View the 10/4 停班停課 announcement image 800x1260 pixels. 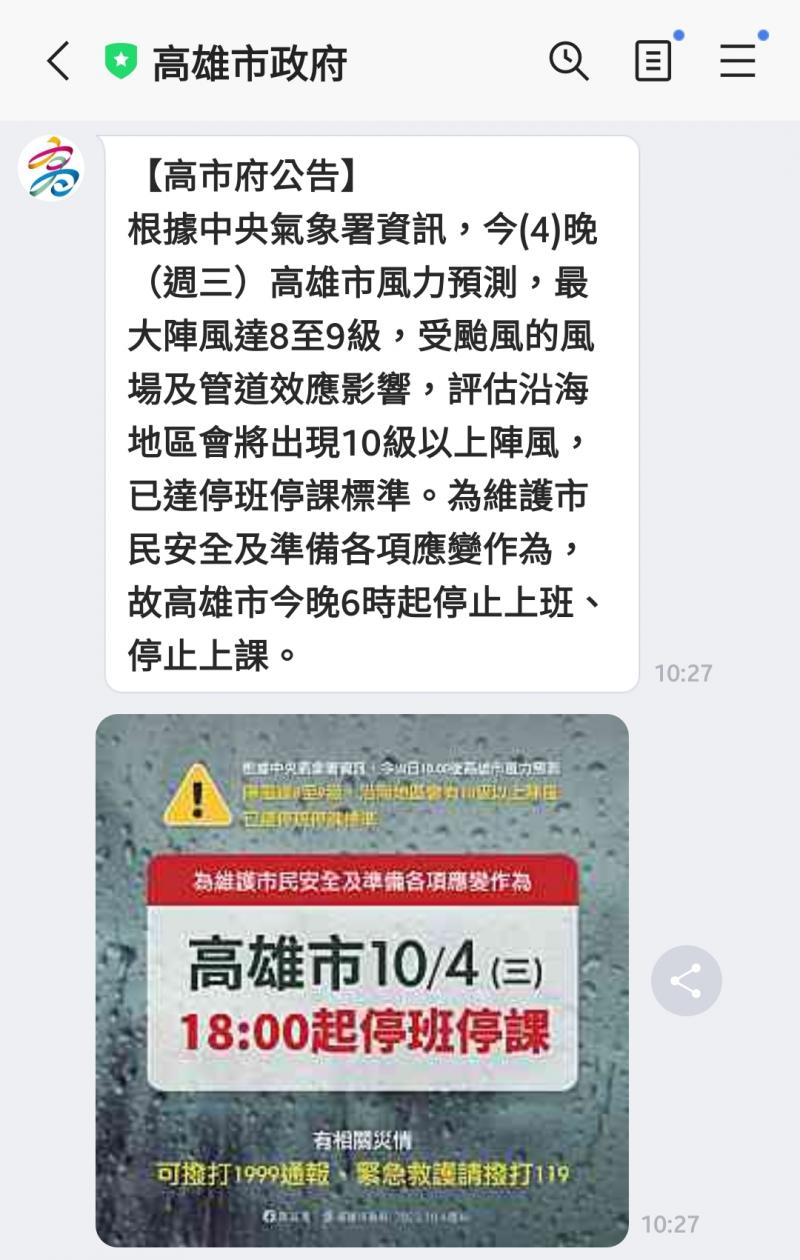click(x=362, y=980)
